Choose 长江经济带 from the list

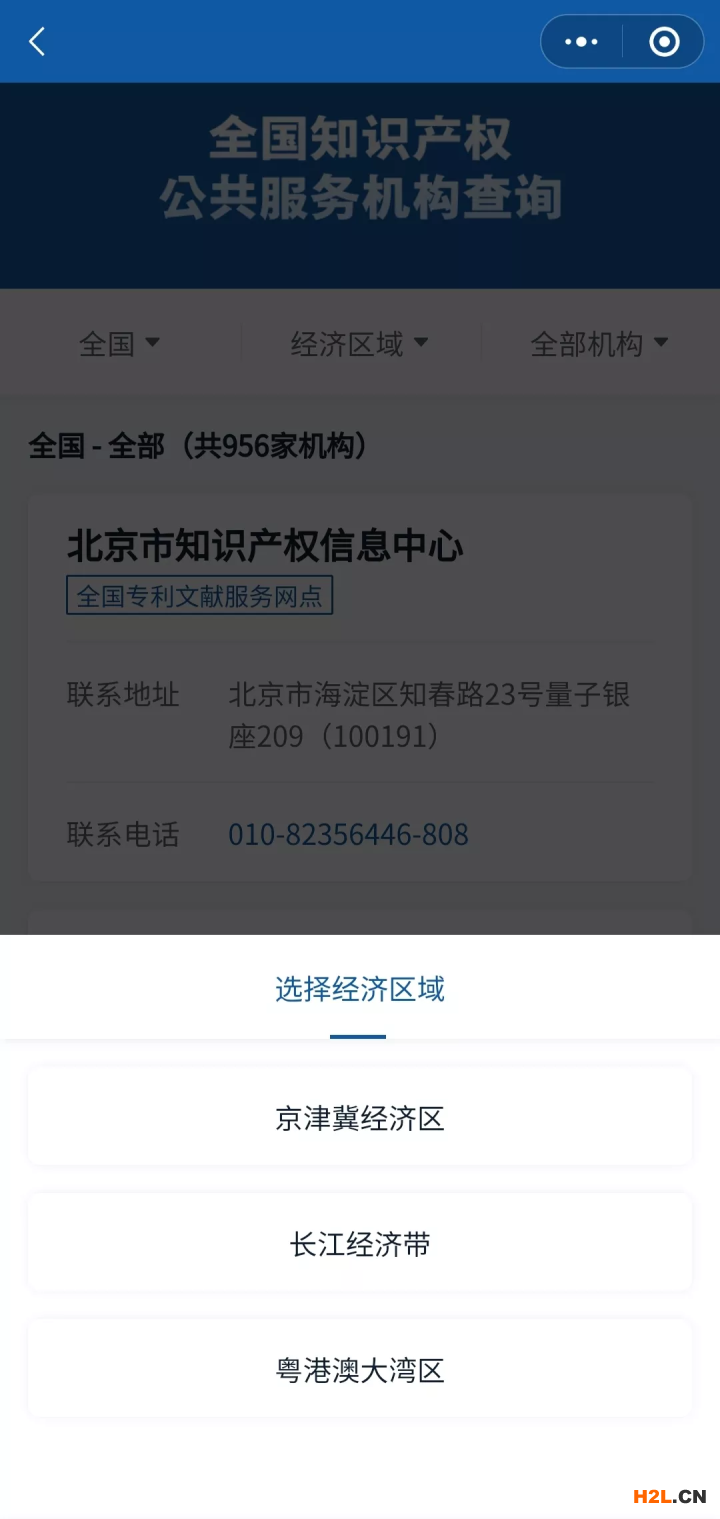click(360, 1244)
